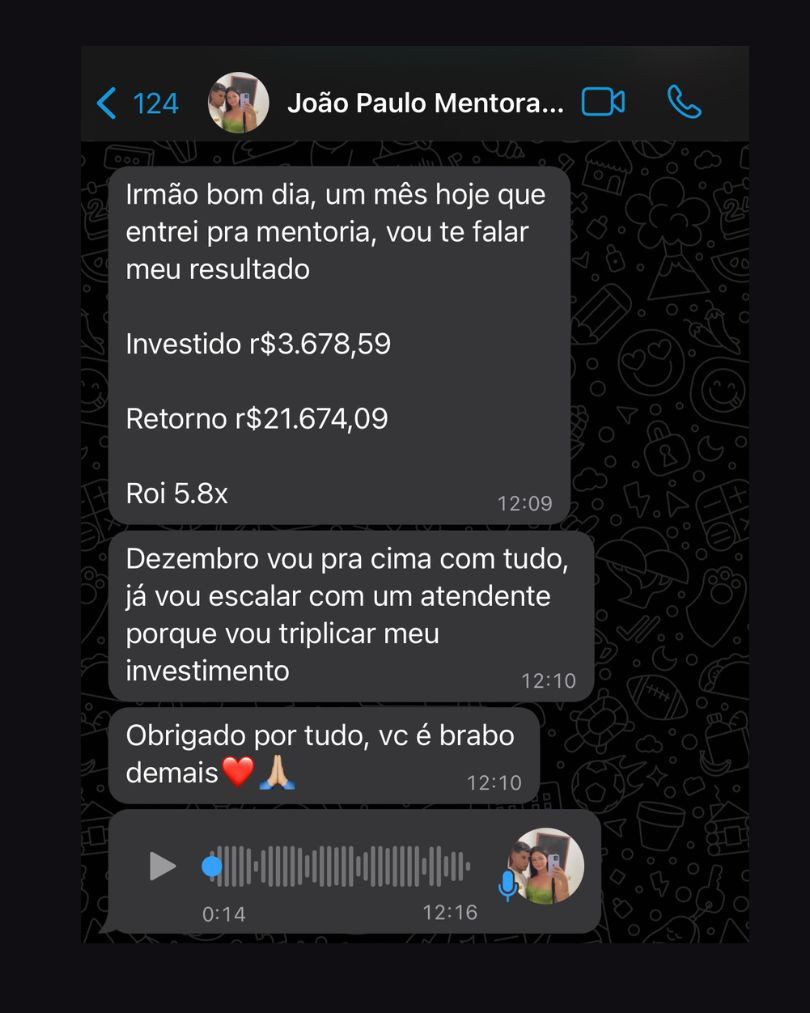Start a video call with João Paulo
The width and height of the screenshot is (810, 1013).
tap(603, 102)
